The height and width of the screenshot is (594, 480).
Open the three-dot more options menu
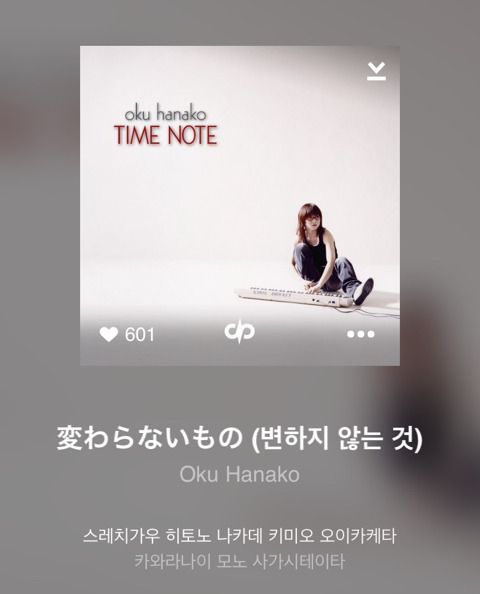(x=361, y=334)
